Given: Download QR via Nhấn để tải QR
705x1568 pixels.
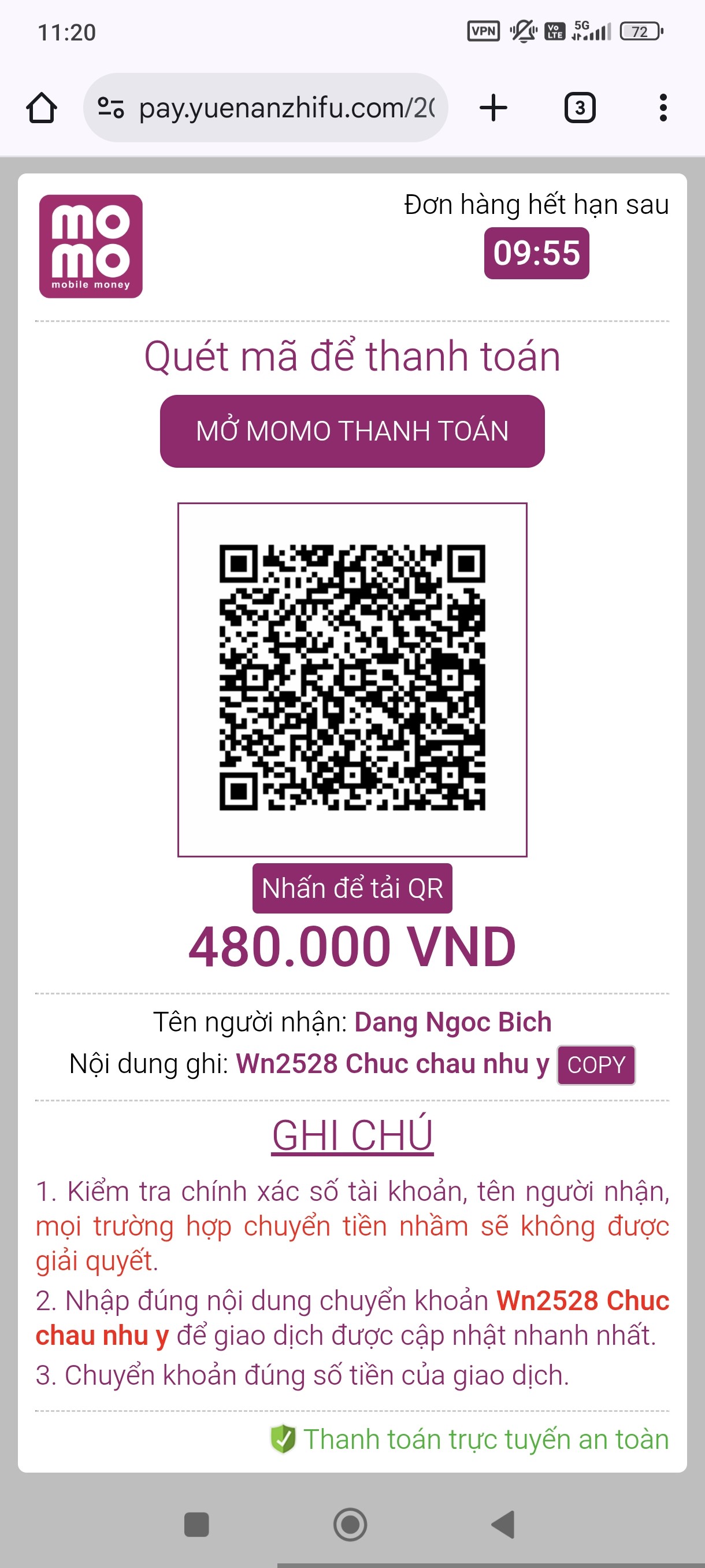Looking at the screenshot, I should [352, 888].
